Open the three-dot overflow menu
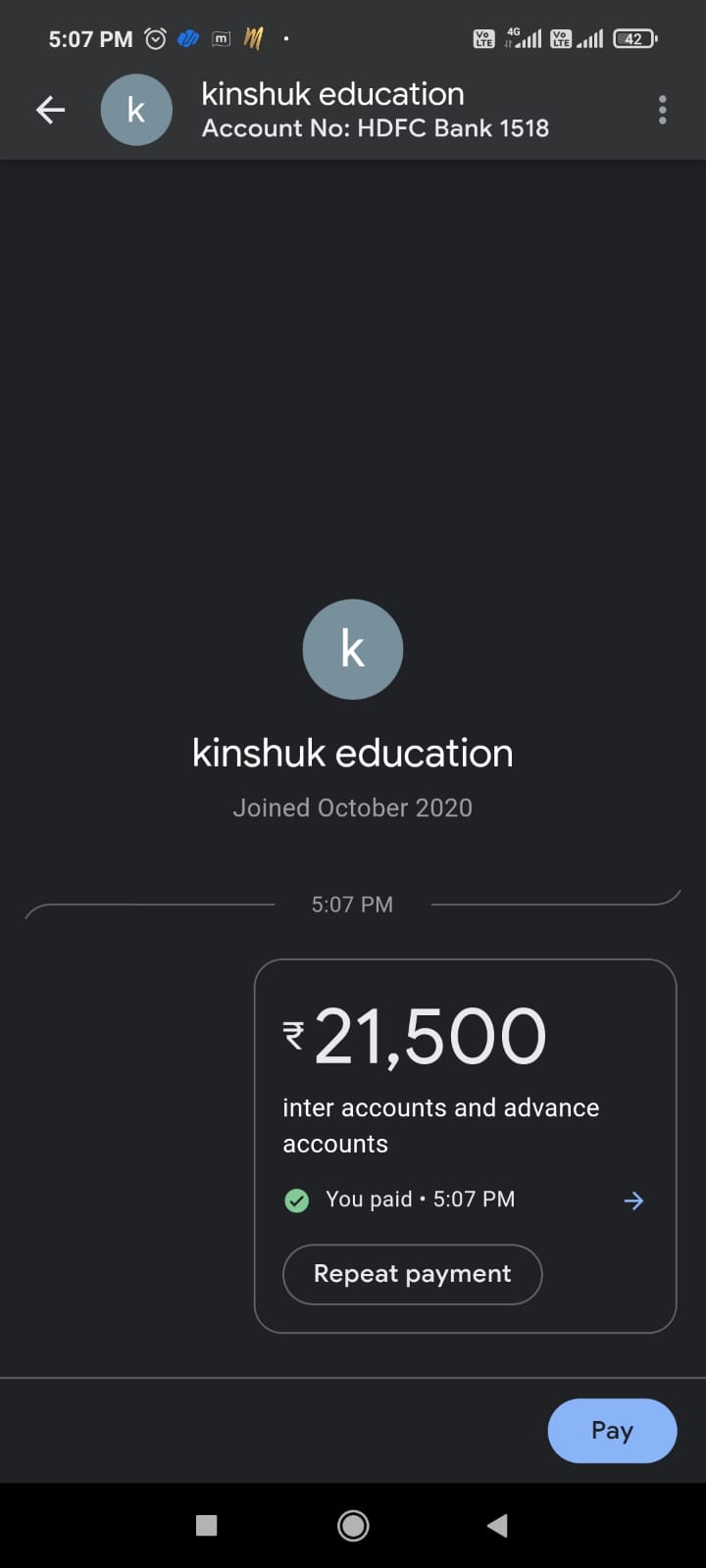The image size is (706, 1568). click(x=663, y=110)
